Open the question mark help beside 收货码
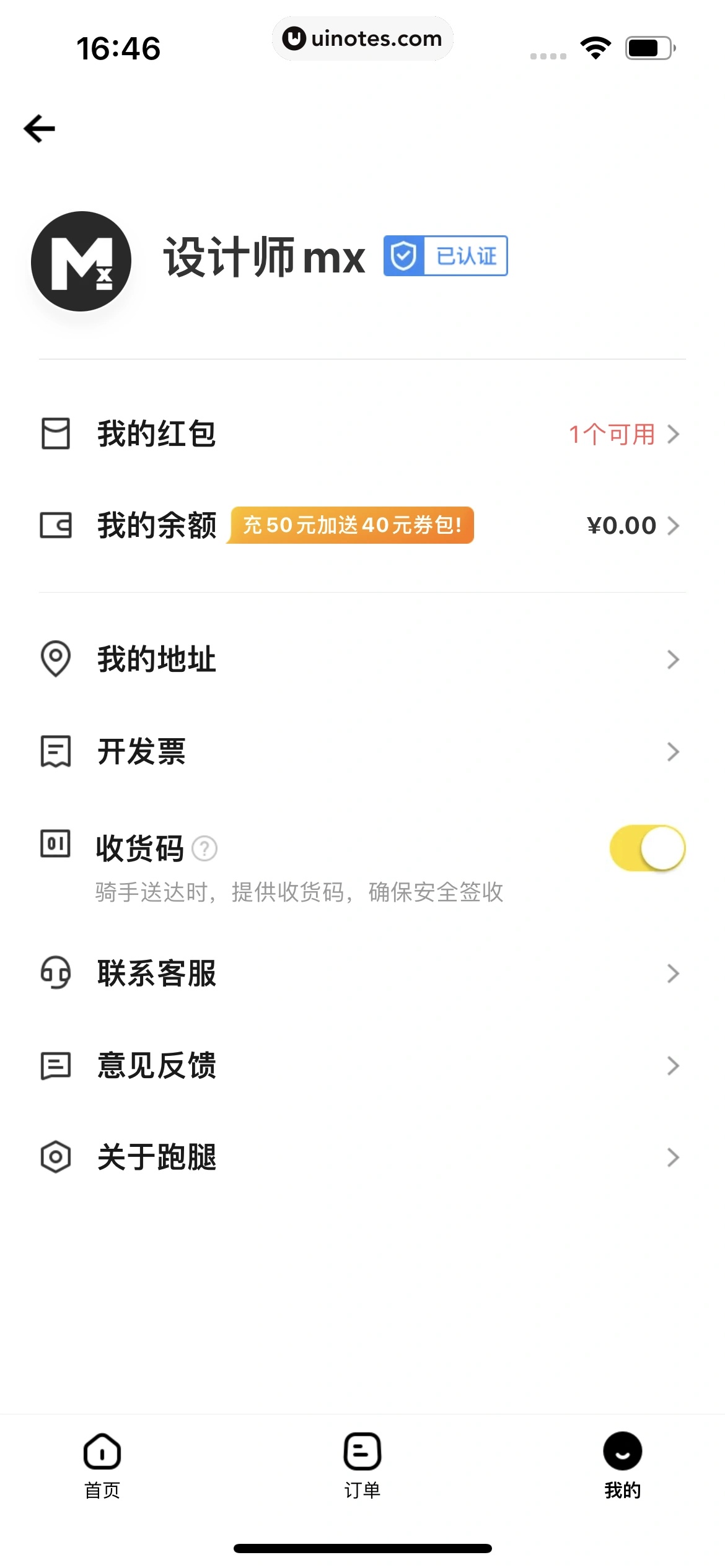This screenshot has width=725, height=1568. [204, 849]
